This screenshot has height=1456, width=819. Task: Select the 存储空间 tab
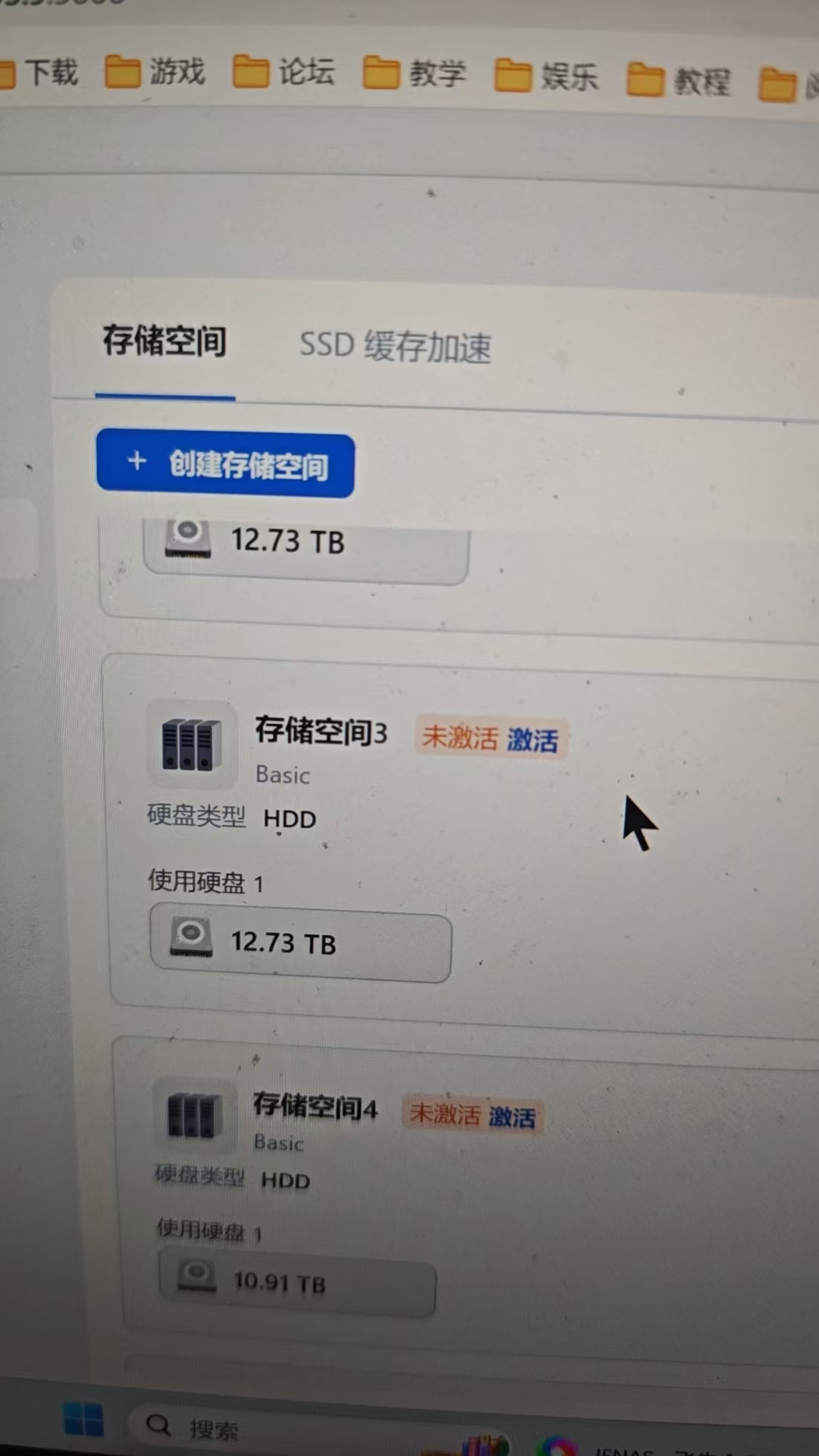click(x=165, y=340)
